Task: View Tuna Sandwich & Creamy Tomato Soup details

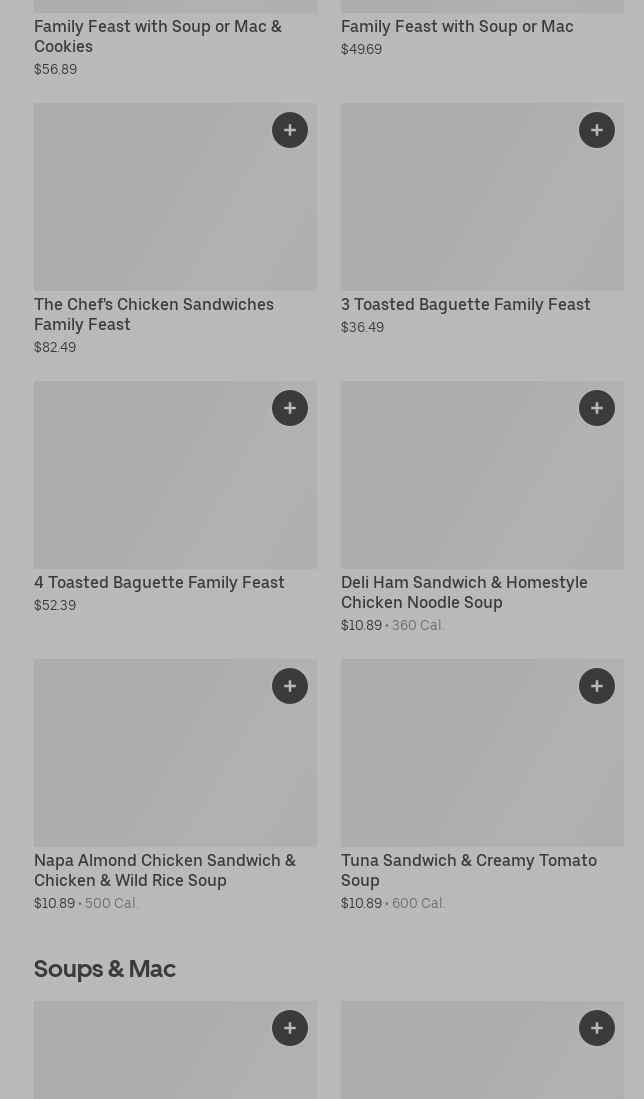Action: 469,870
